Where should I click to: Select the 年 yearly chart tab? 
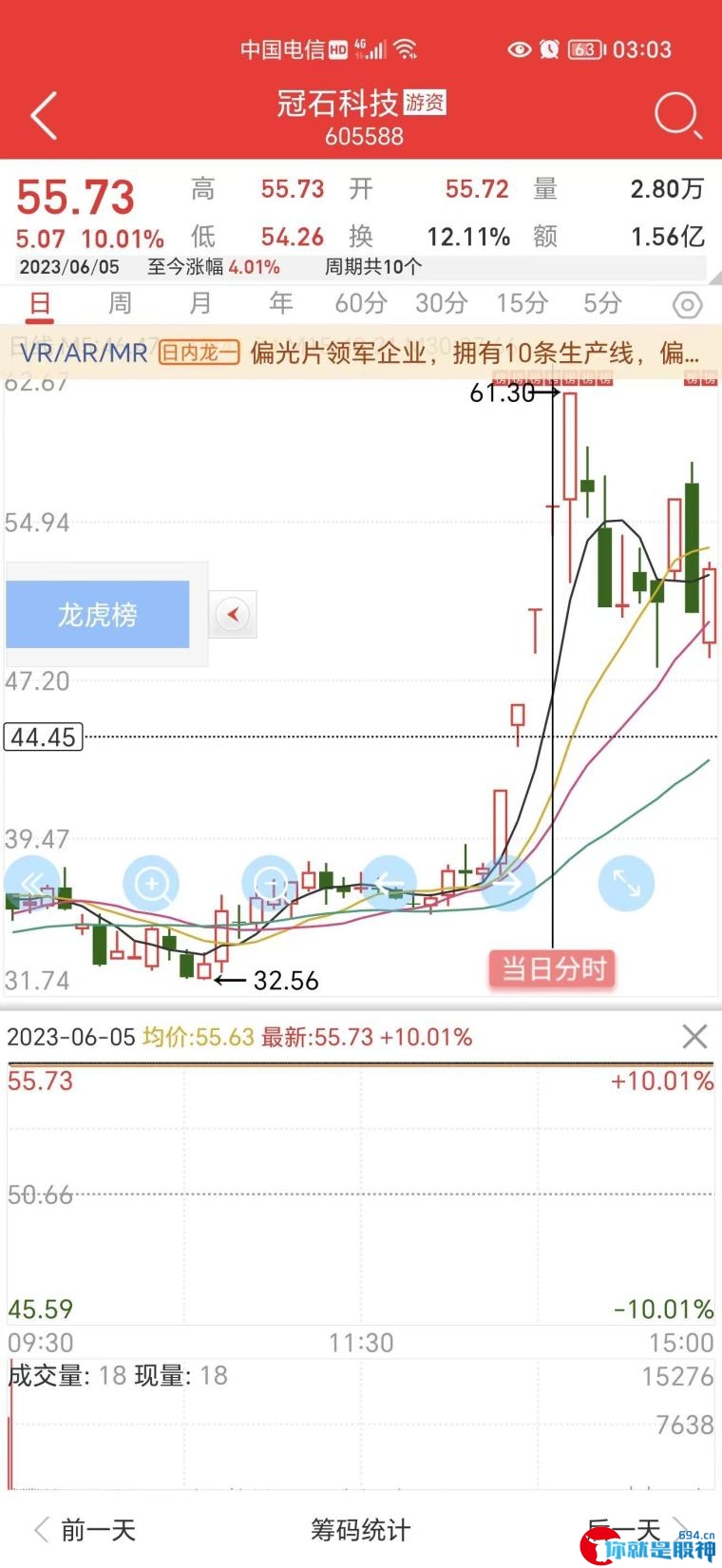[280, 303]
